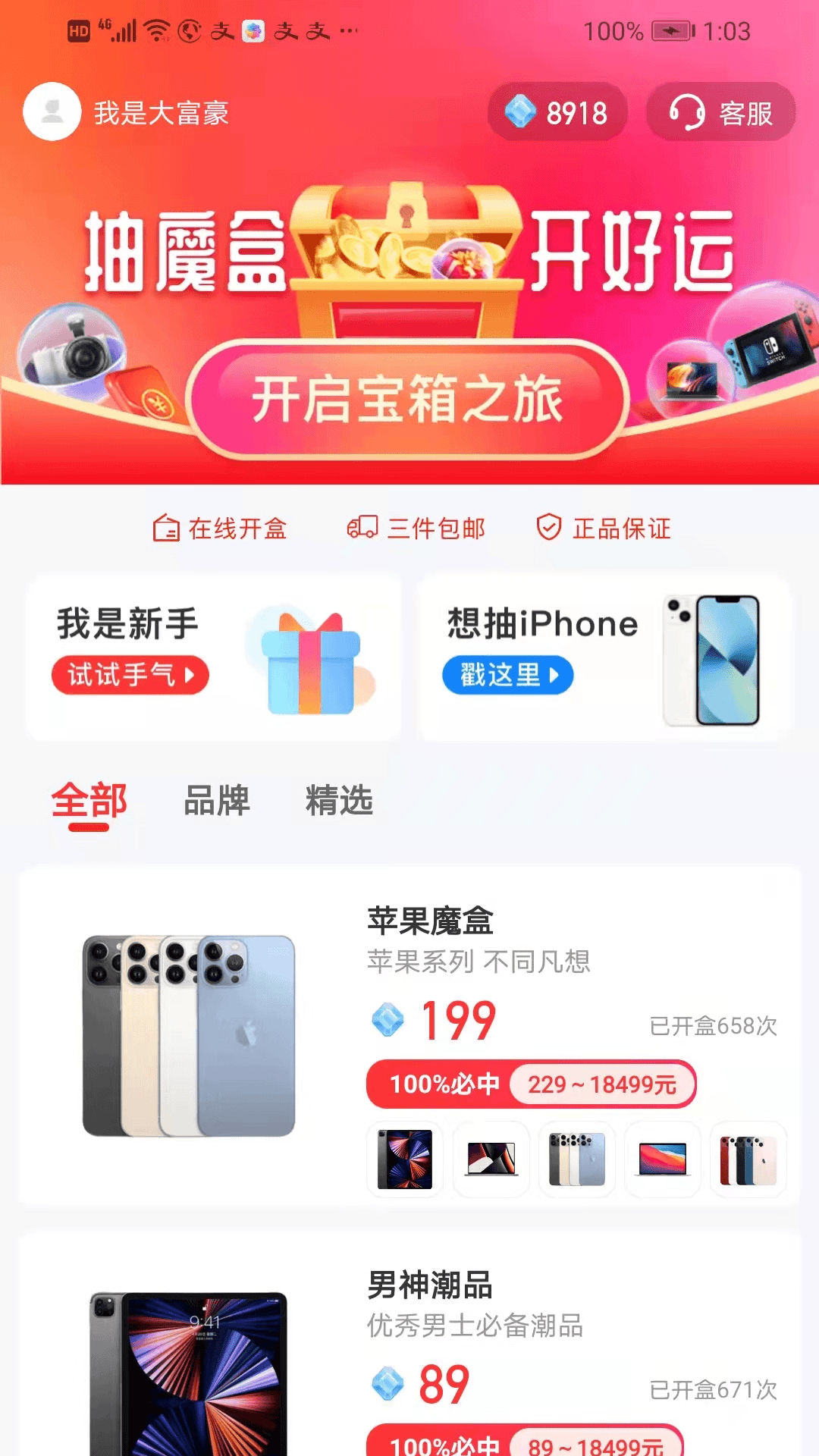Switch to the 精选 tab
819x1456 pixels.
coord(339,801)
